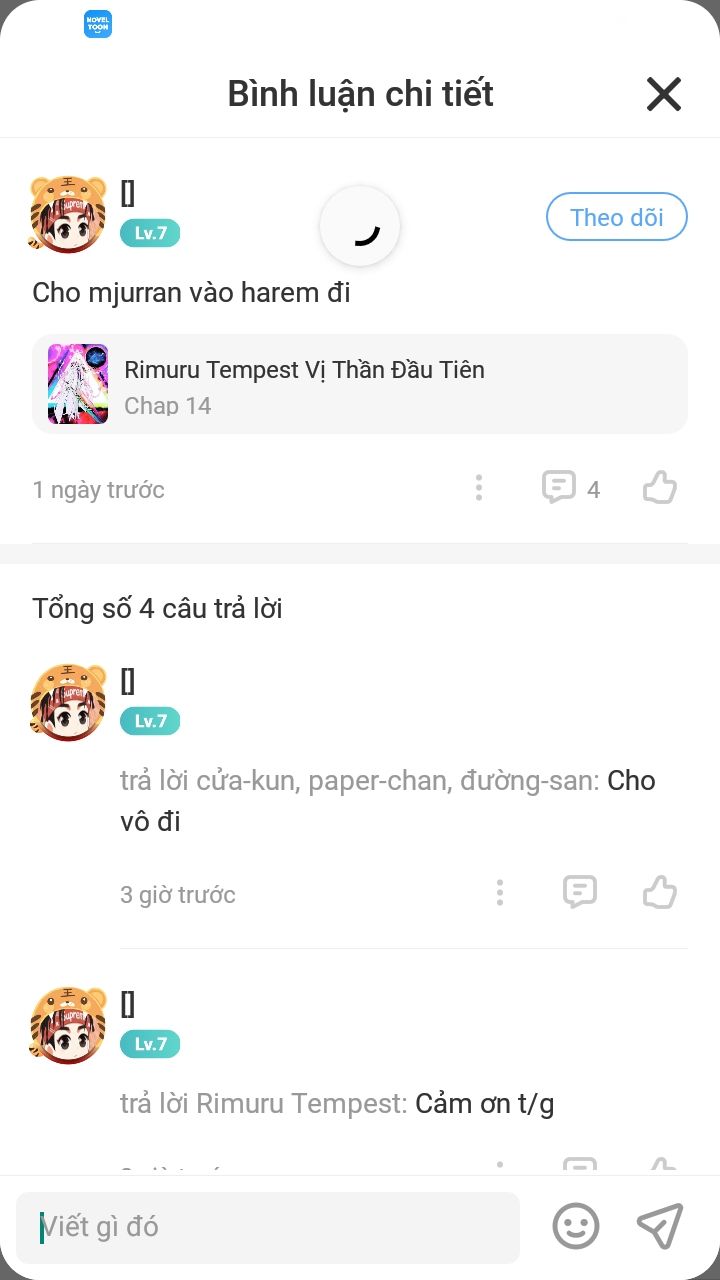Open avatar profile on 'Cảm ơn t/g' reply
720x1280 pixels.
68,1024
